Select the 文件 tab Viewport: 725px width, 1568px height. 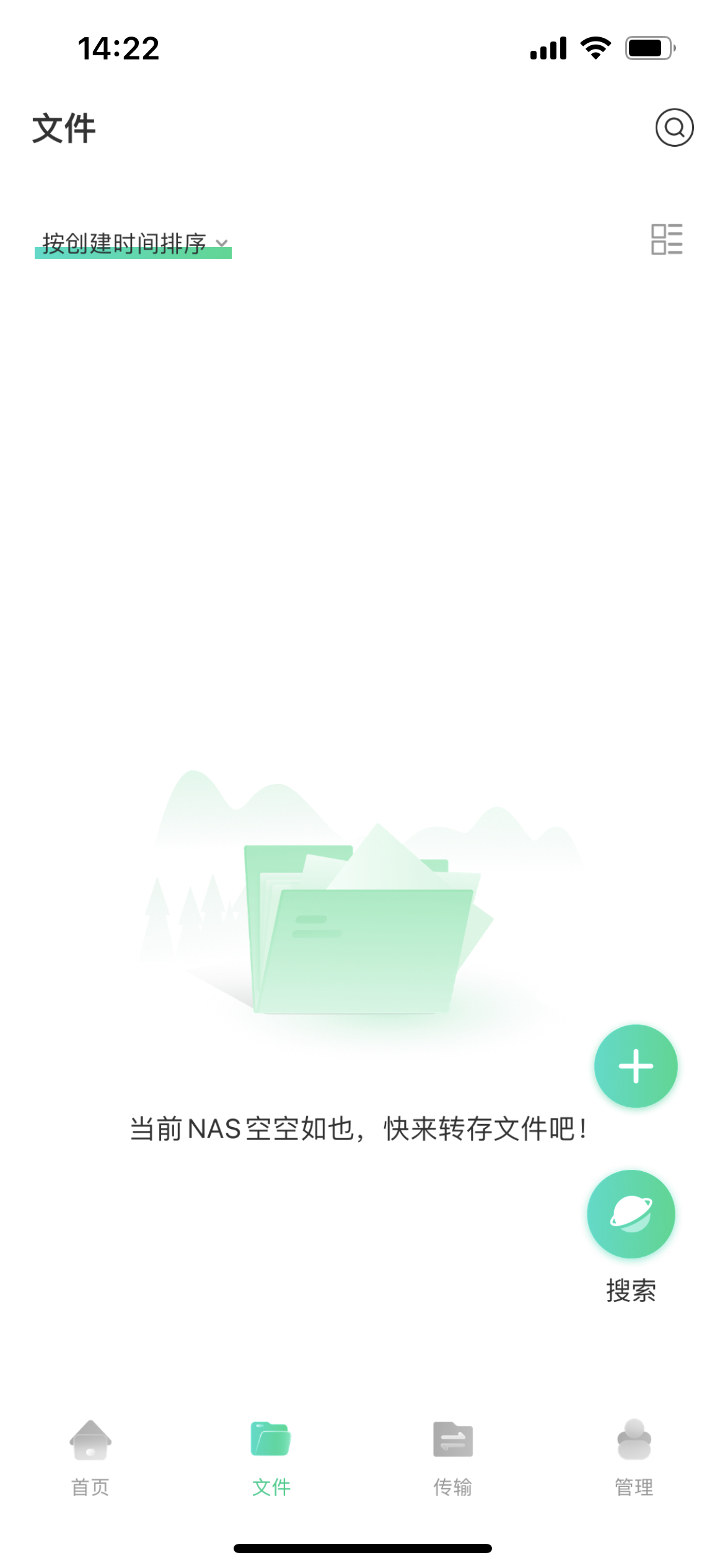[271, 1451]
